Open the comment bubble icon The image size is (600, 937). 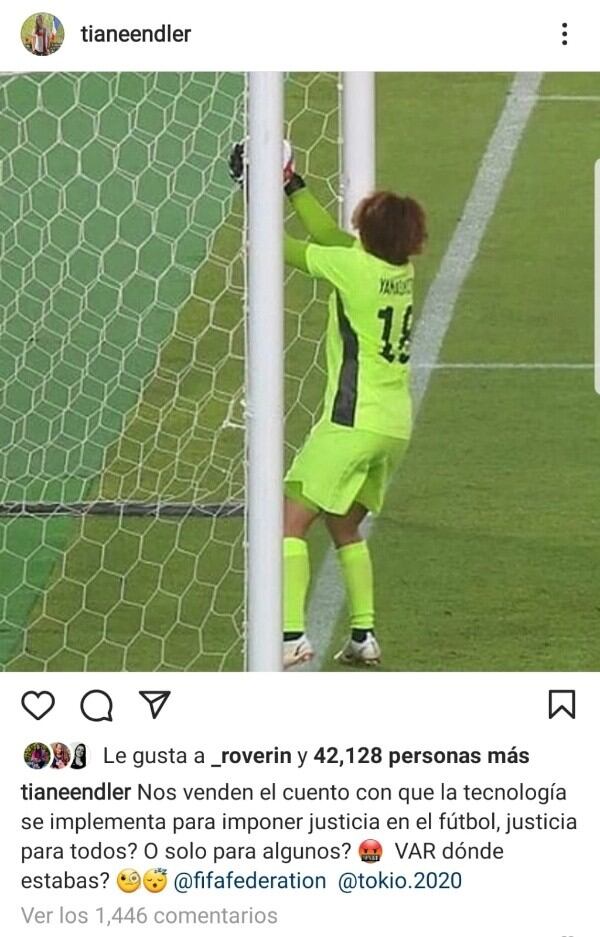pyautogui.click(x=96, y=705)
